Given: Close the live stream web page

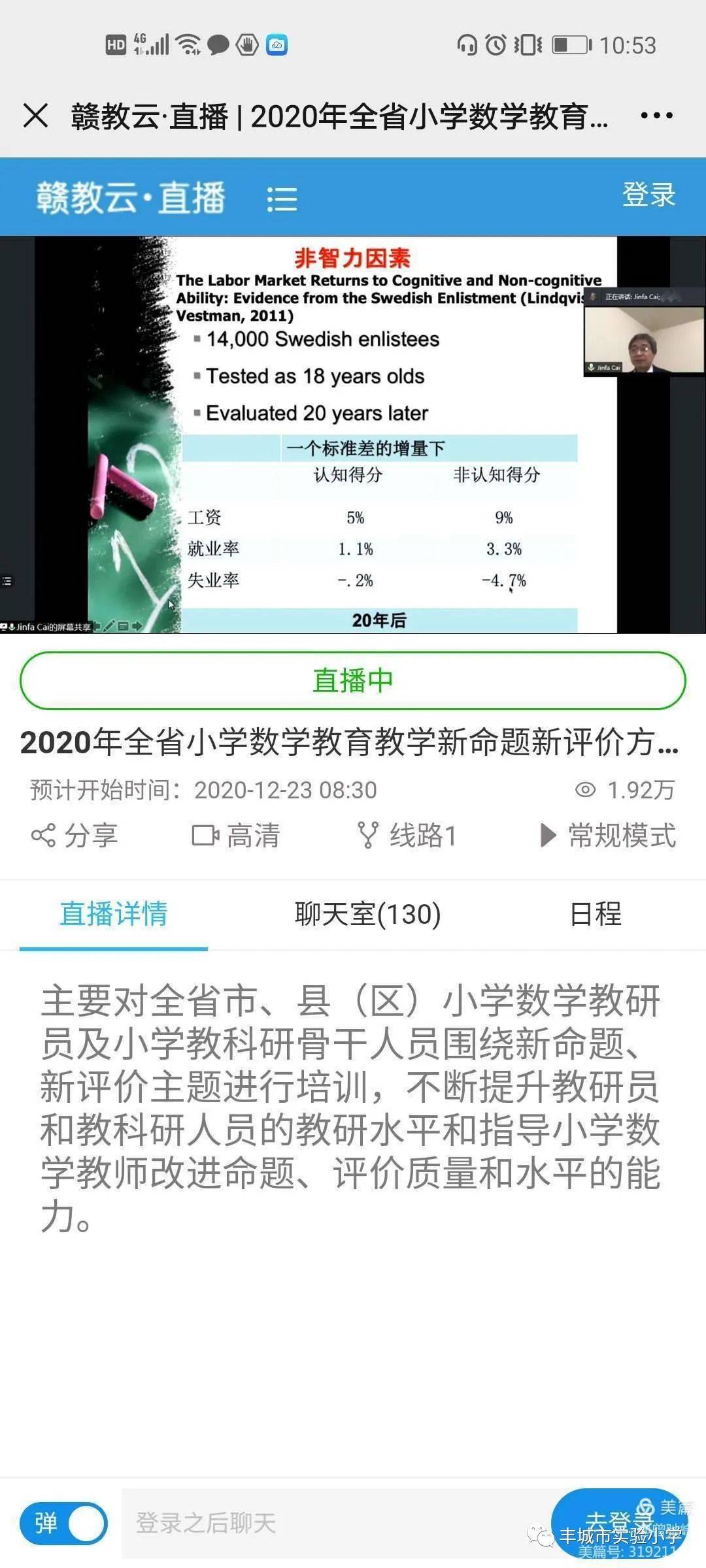Looking at the screenshot, I should tap(35, 116).
